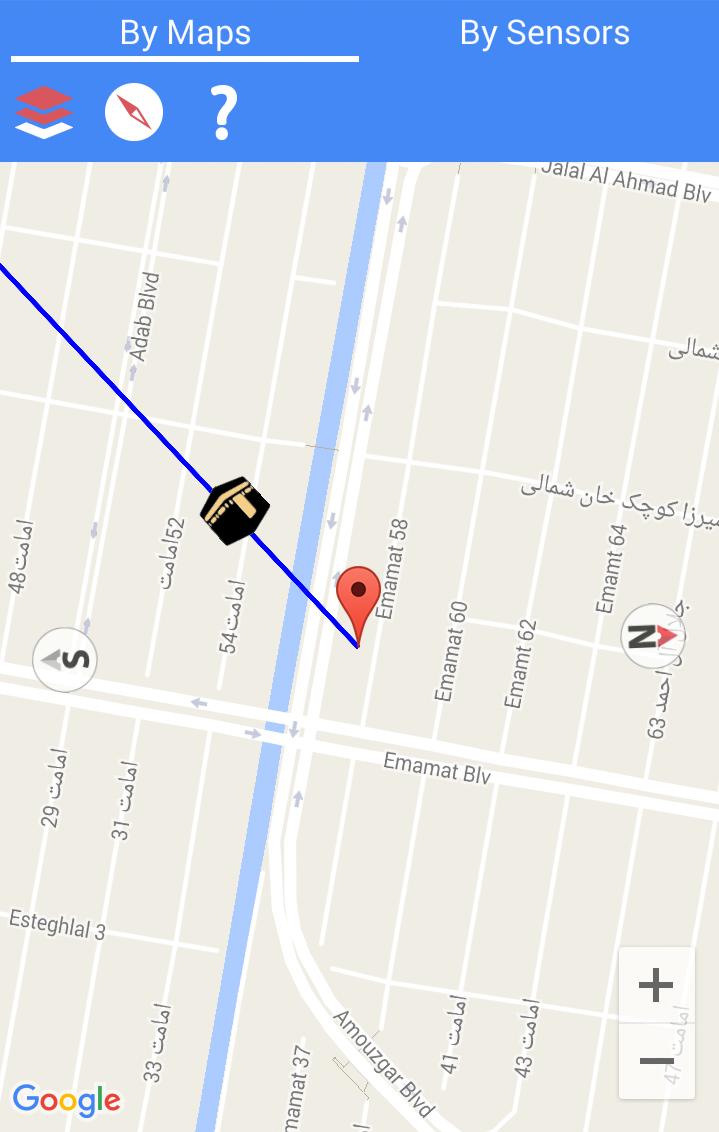Tap the S compass button on map
This screenshot has height=1132, width=719.
[65, 659]
